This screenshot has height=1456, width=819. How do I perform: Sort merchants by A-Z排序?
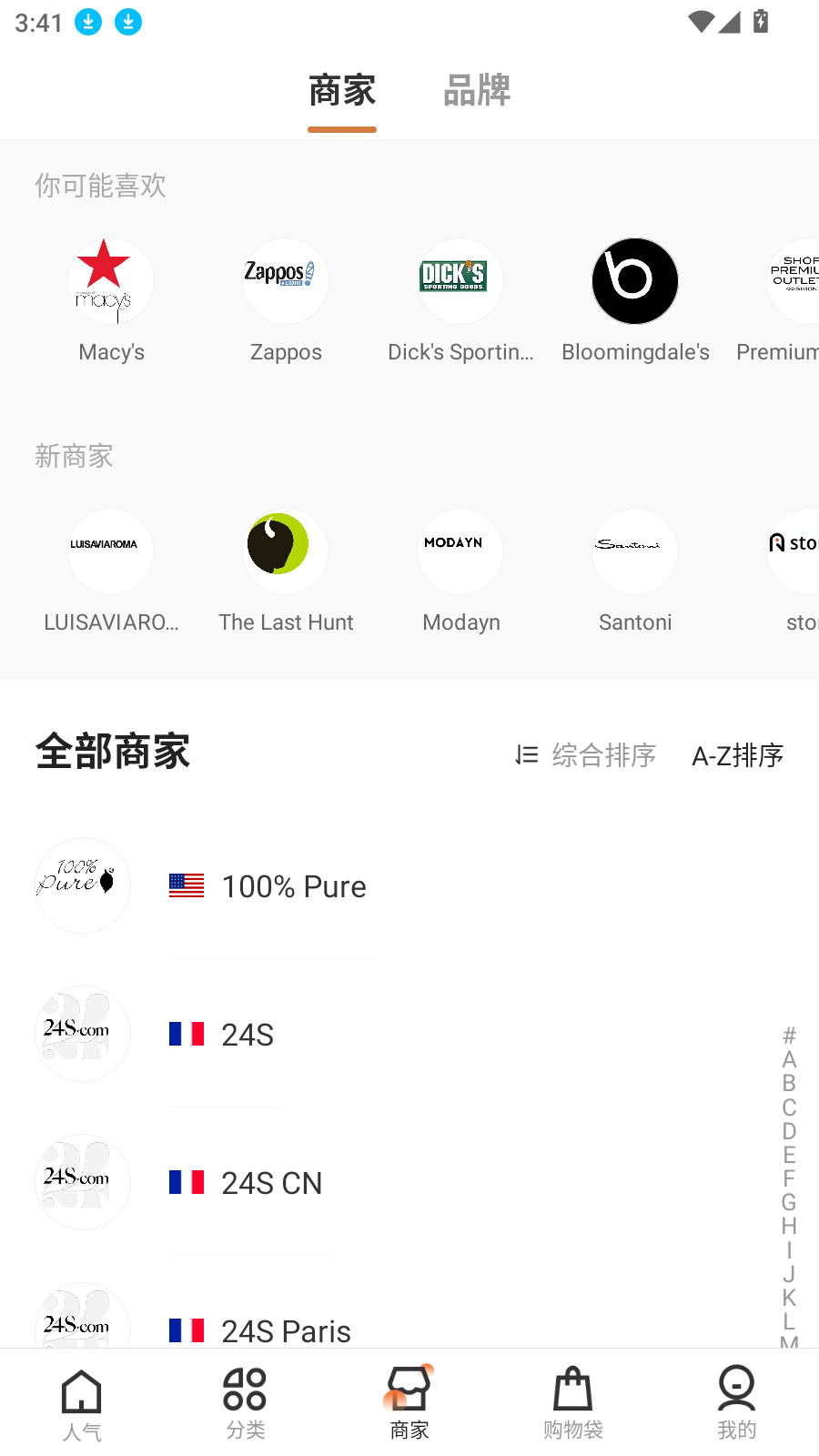point(737,755)
